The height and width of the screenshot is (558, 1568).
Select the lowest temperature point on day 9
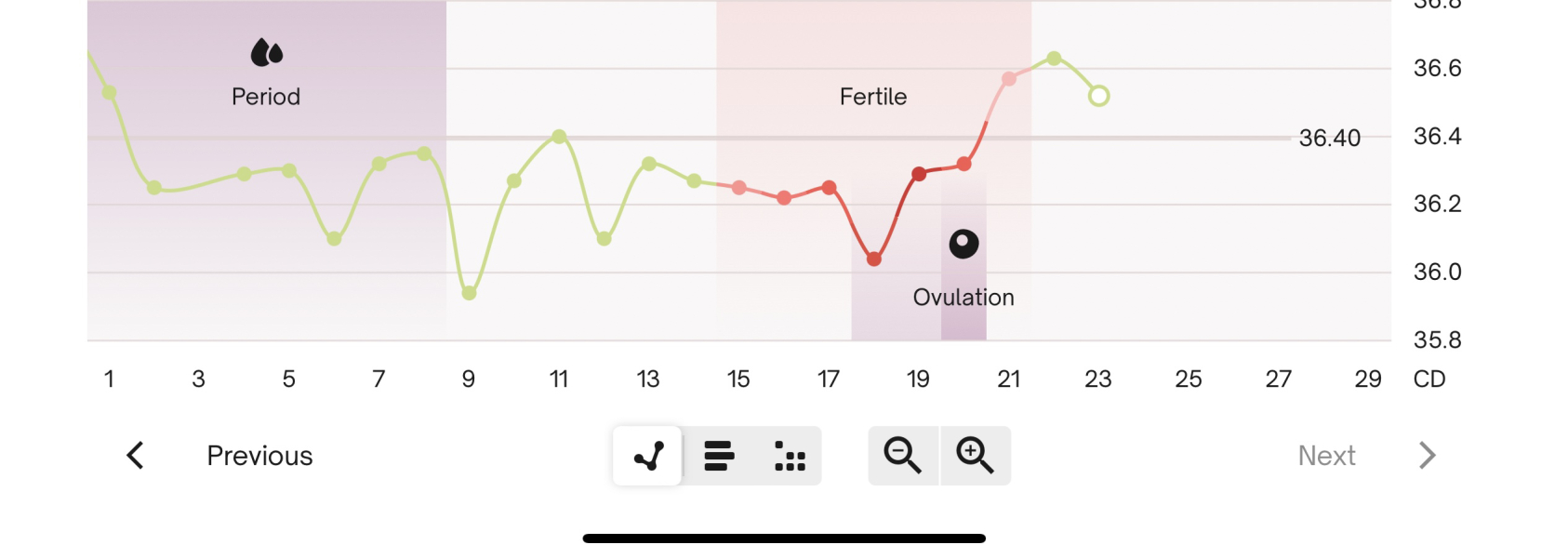(x=470, y=293)
